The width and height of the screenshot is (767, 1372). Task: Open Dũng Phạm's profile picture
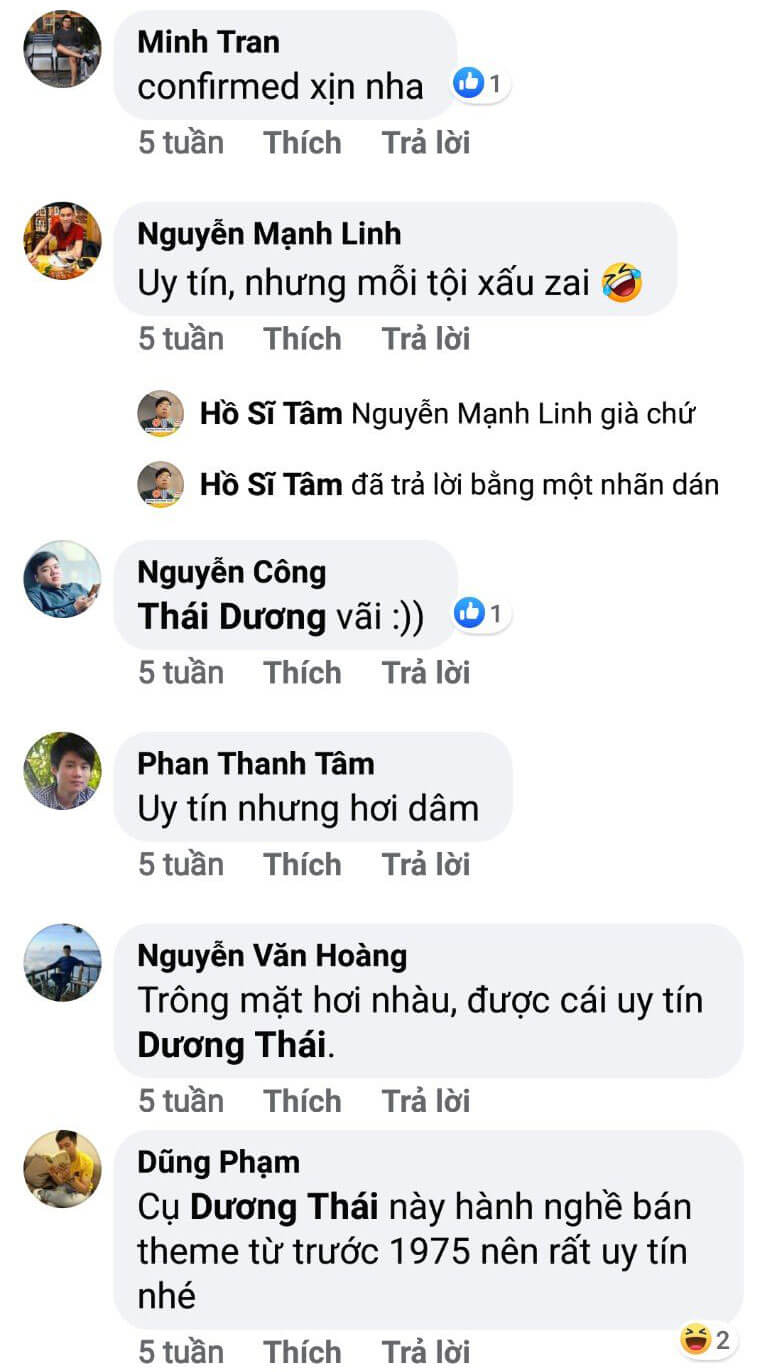62,1169
